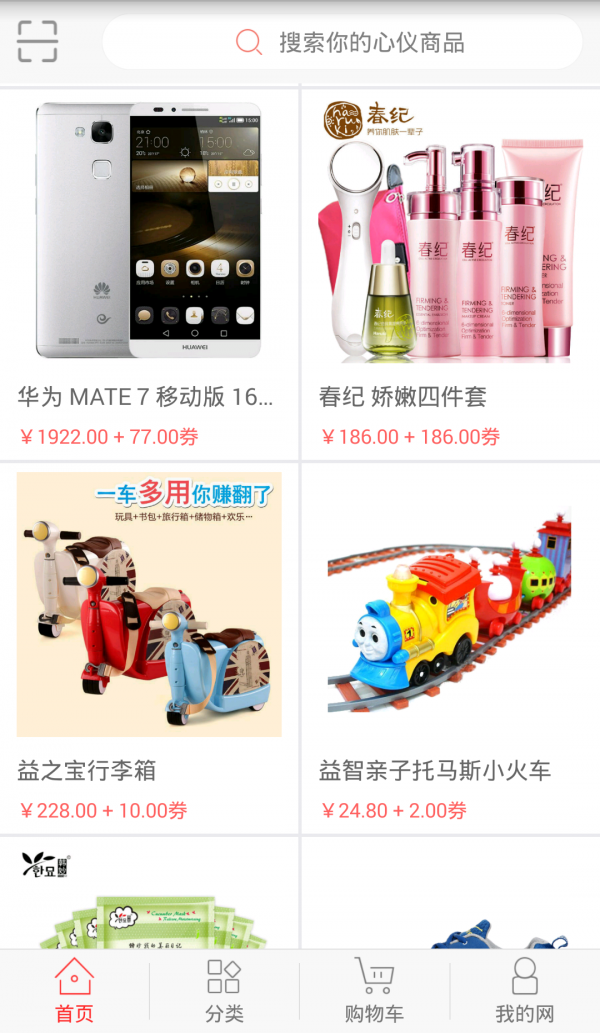This screenshot has width=600, height=1033.
Task: Open the 购物车 tab
Action: click(x=374, y=990)
